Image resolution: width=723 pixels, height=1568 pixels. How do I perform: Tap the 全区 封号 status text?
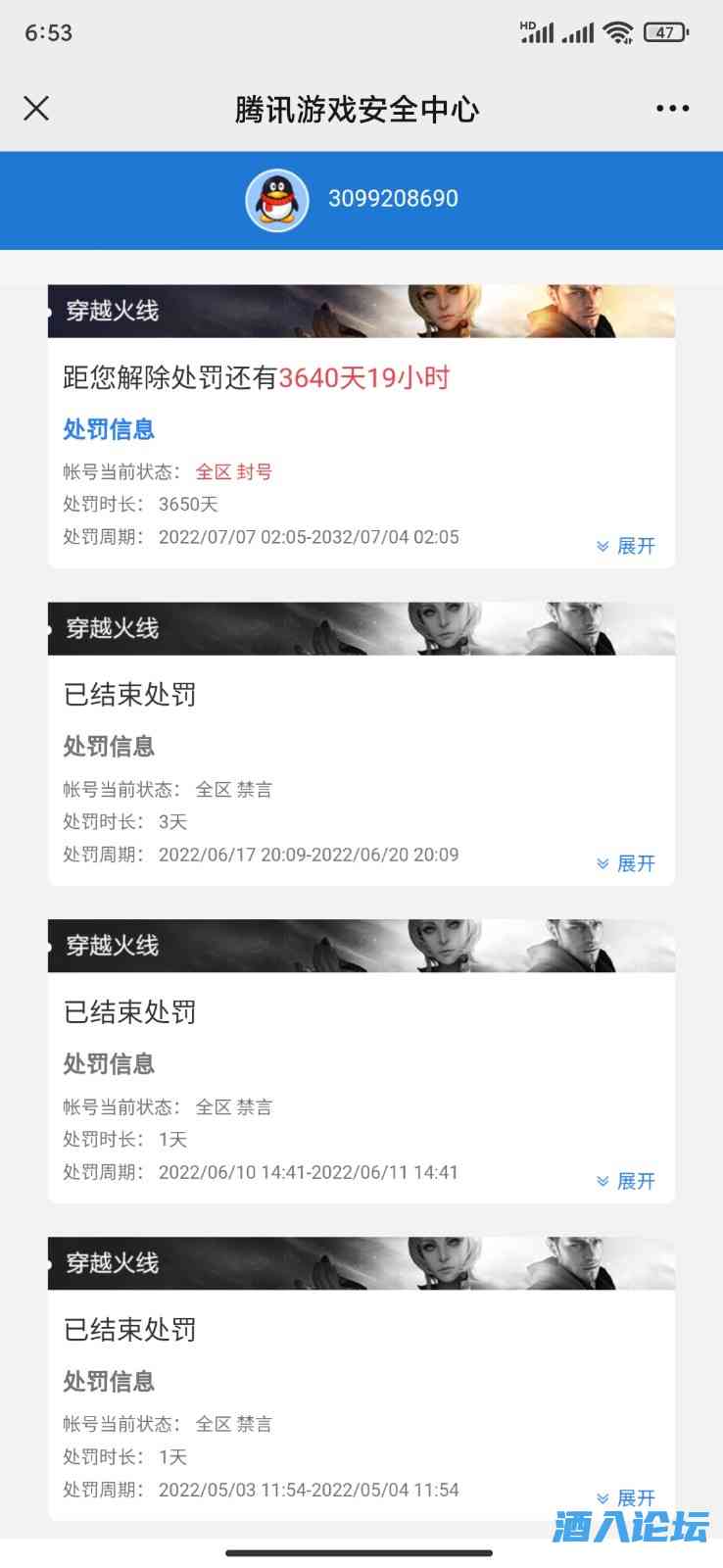click(235, 471)
